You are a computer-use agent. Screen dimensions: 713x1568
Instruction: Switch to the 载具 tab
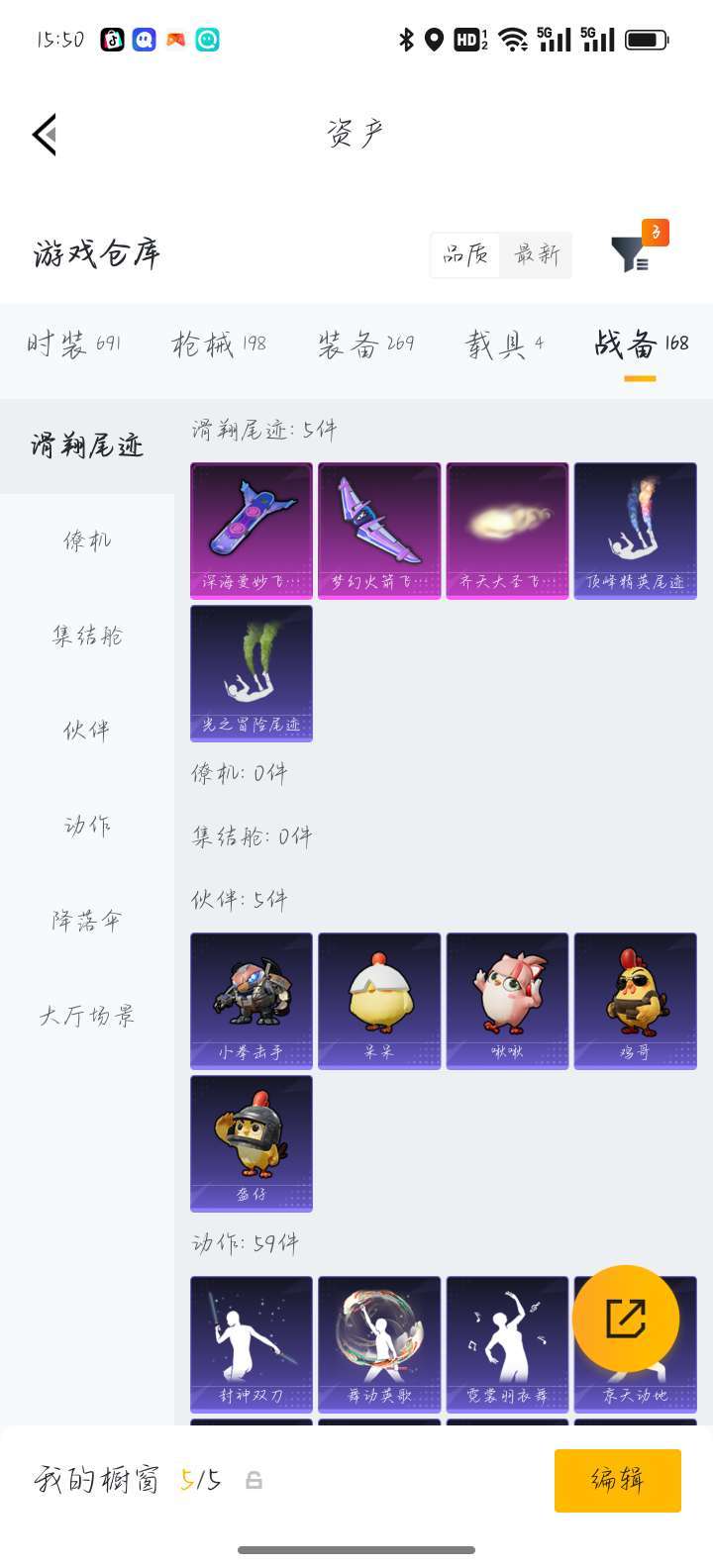(503, 343)
